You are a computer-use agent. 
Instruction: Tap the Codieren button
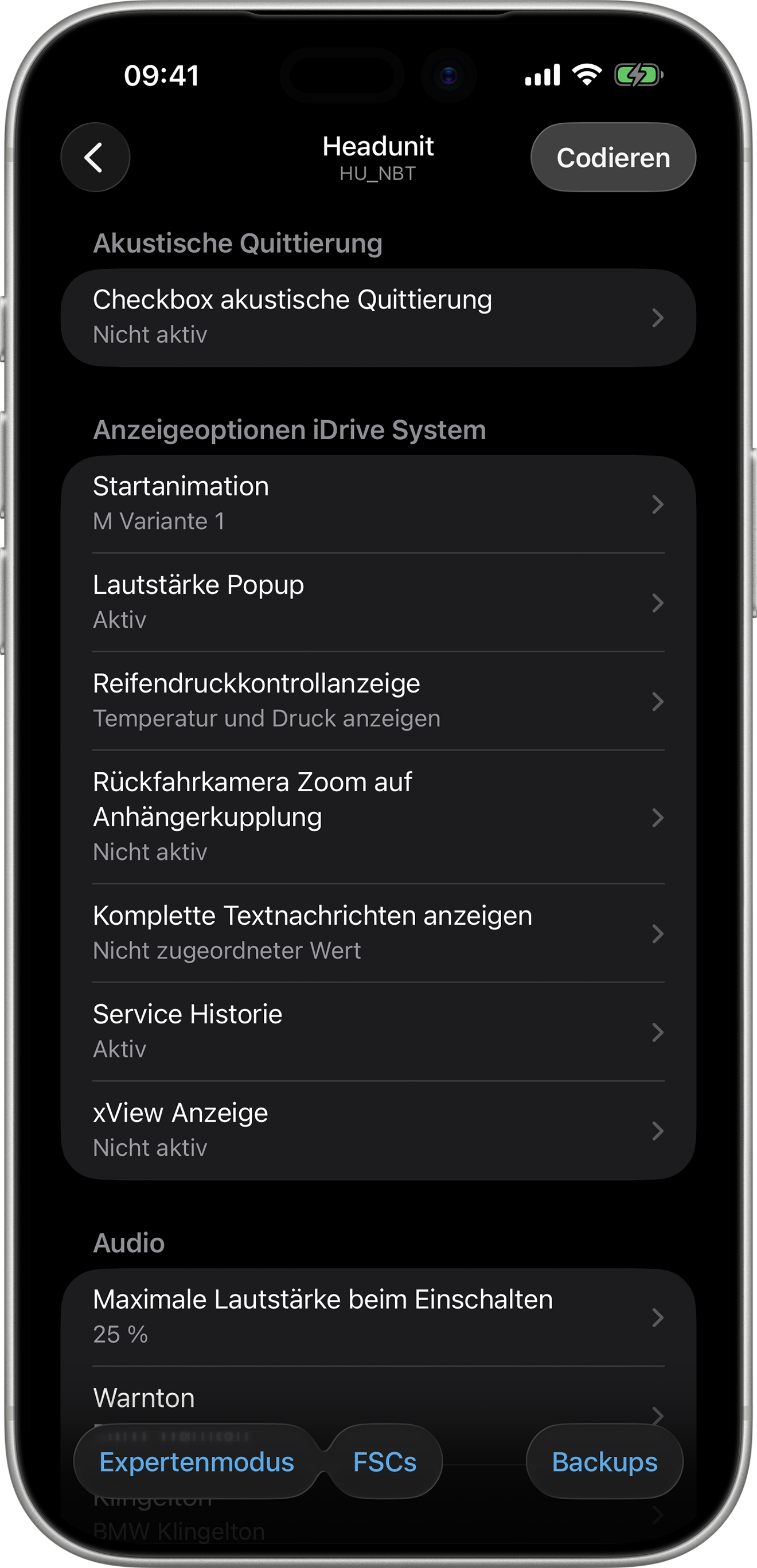coord(612,157)
